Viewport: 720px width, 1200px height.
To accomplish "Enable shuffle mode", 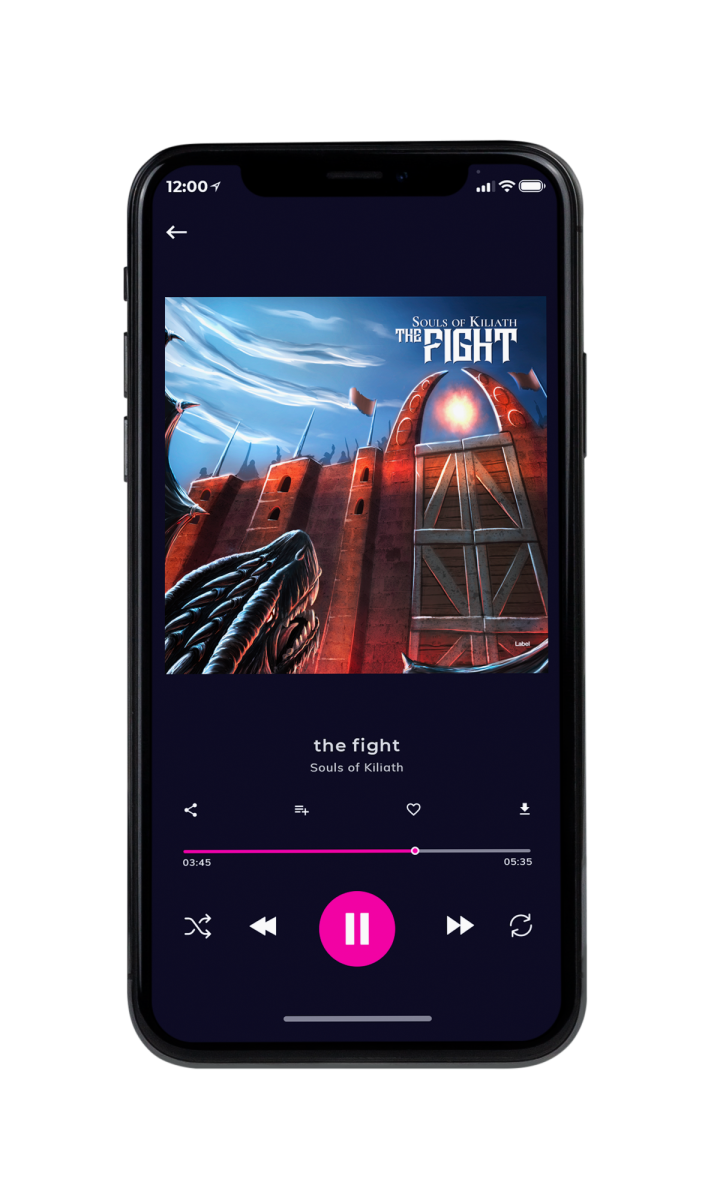I will [x=197, y=927].
